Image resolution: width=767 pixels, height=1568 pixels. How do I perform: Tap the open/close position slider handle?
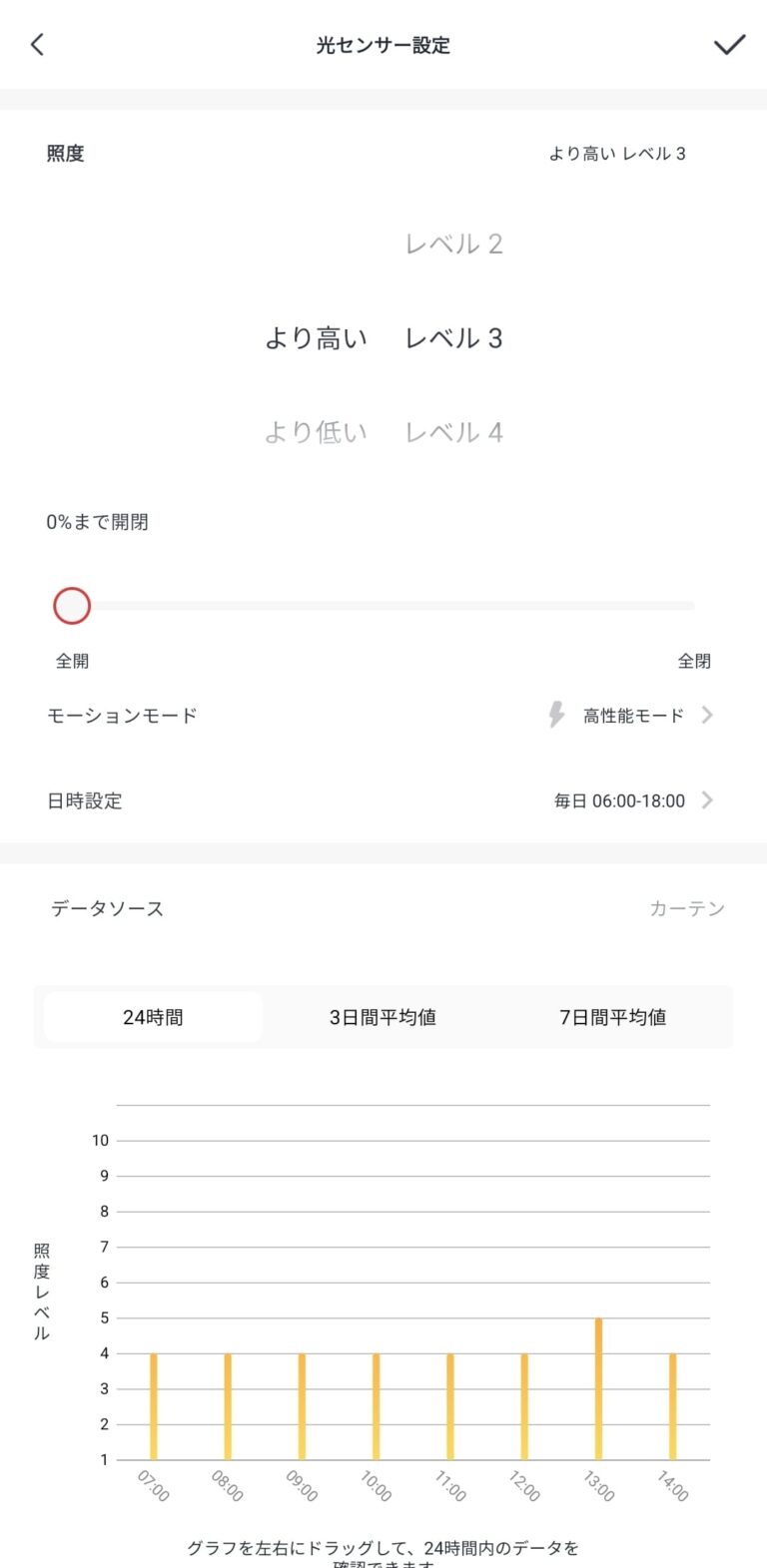pyautogui.click(x=72, y=606)
